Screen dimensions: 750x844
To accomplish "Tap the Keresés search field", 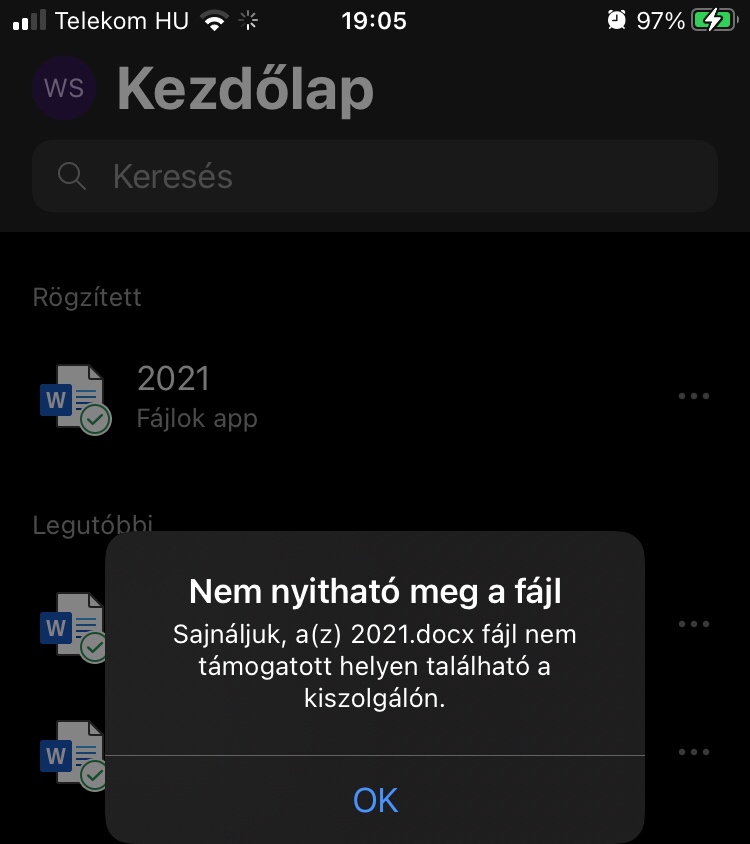I will point(375,176).
